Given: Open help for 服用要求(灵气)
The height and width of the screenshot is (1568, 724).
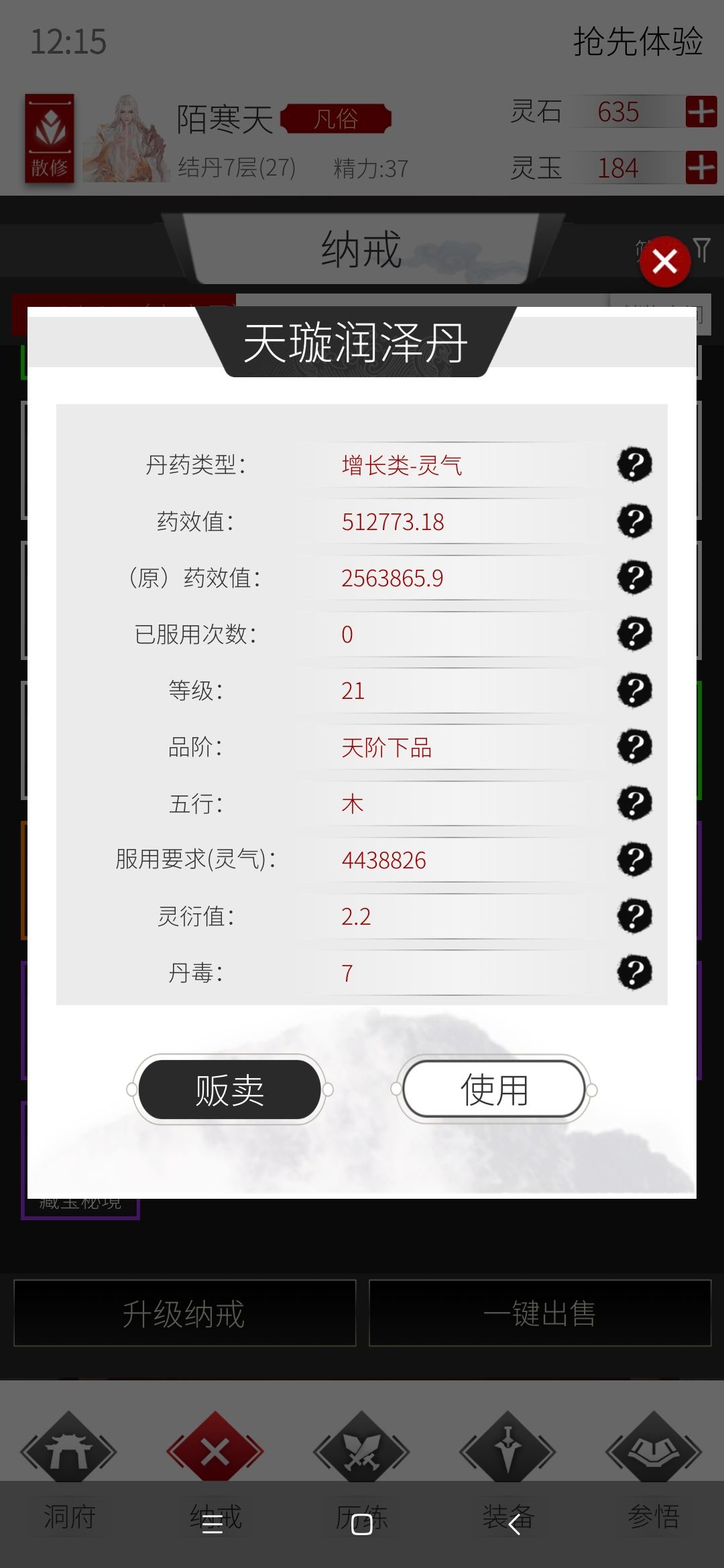Looking at the screenshot, I should tap(634, 859).
